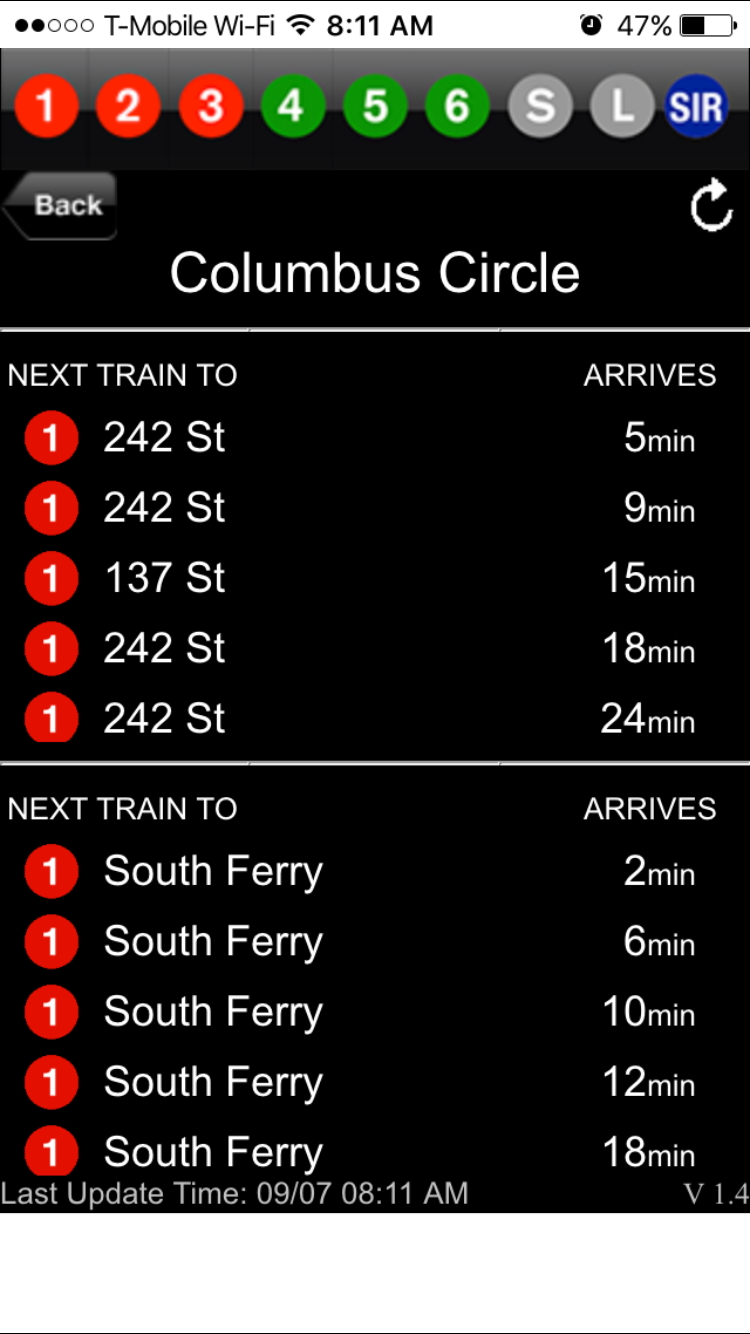Viewport: 750px width, 1334px height.
Task: Open the L train line icon
Action: point(621,106)
